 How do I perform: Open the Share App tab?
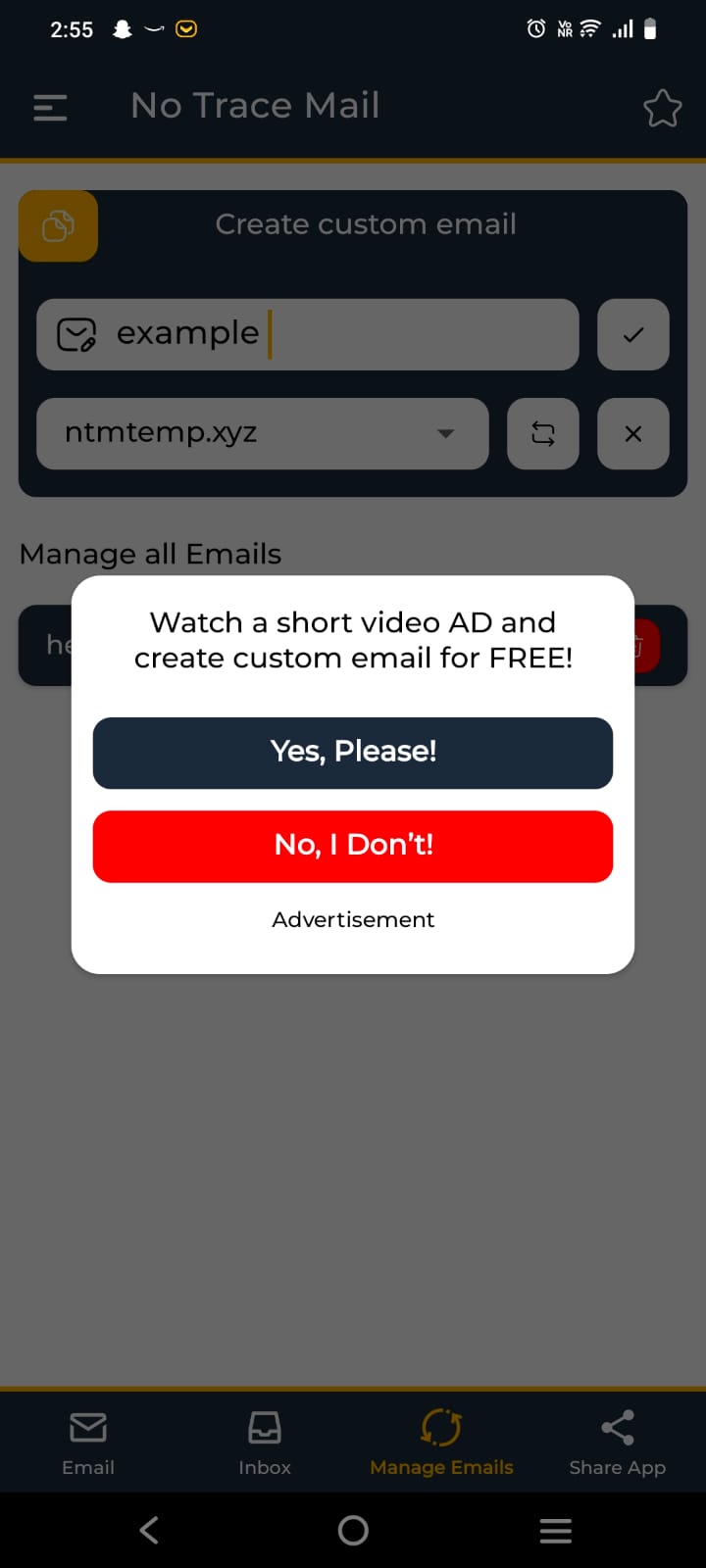pyautogui.click(x=618, y=1442)
